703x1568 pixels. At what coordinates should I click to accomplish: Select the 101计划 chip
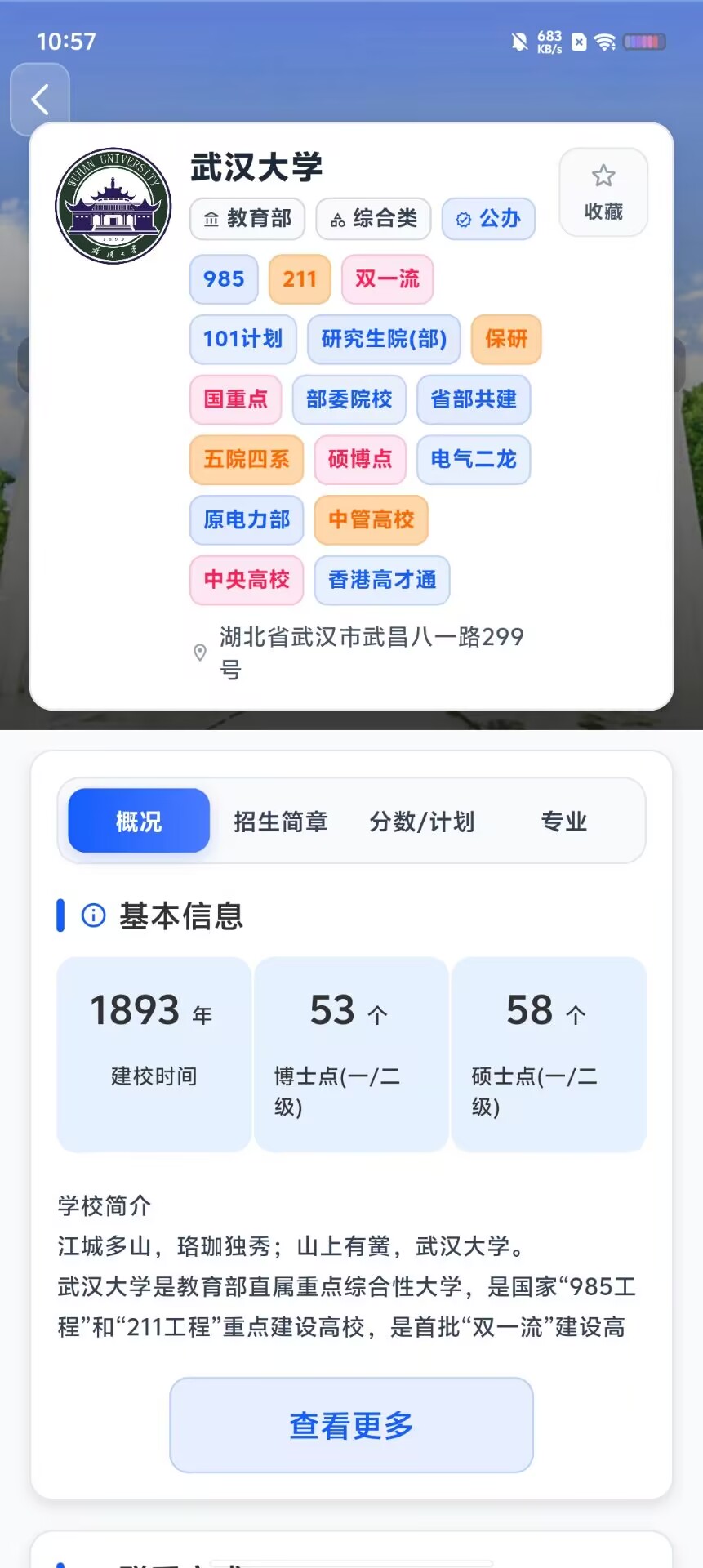pos(242,339)
